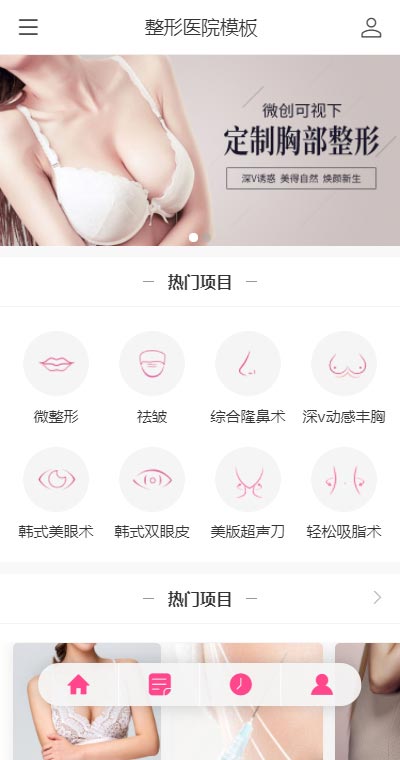The height and width of the screenshot is (760, 400).
Task: Open the user account icon in header
Action: point(371,28)
